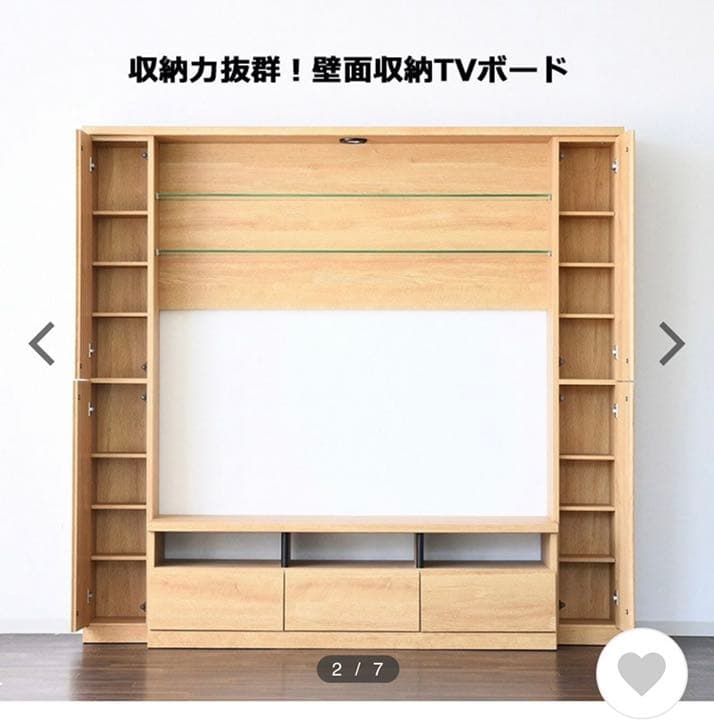Show the next product image
Screen dimensions: 714x720
pos(672,344)
